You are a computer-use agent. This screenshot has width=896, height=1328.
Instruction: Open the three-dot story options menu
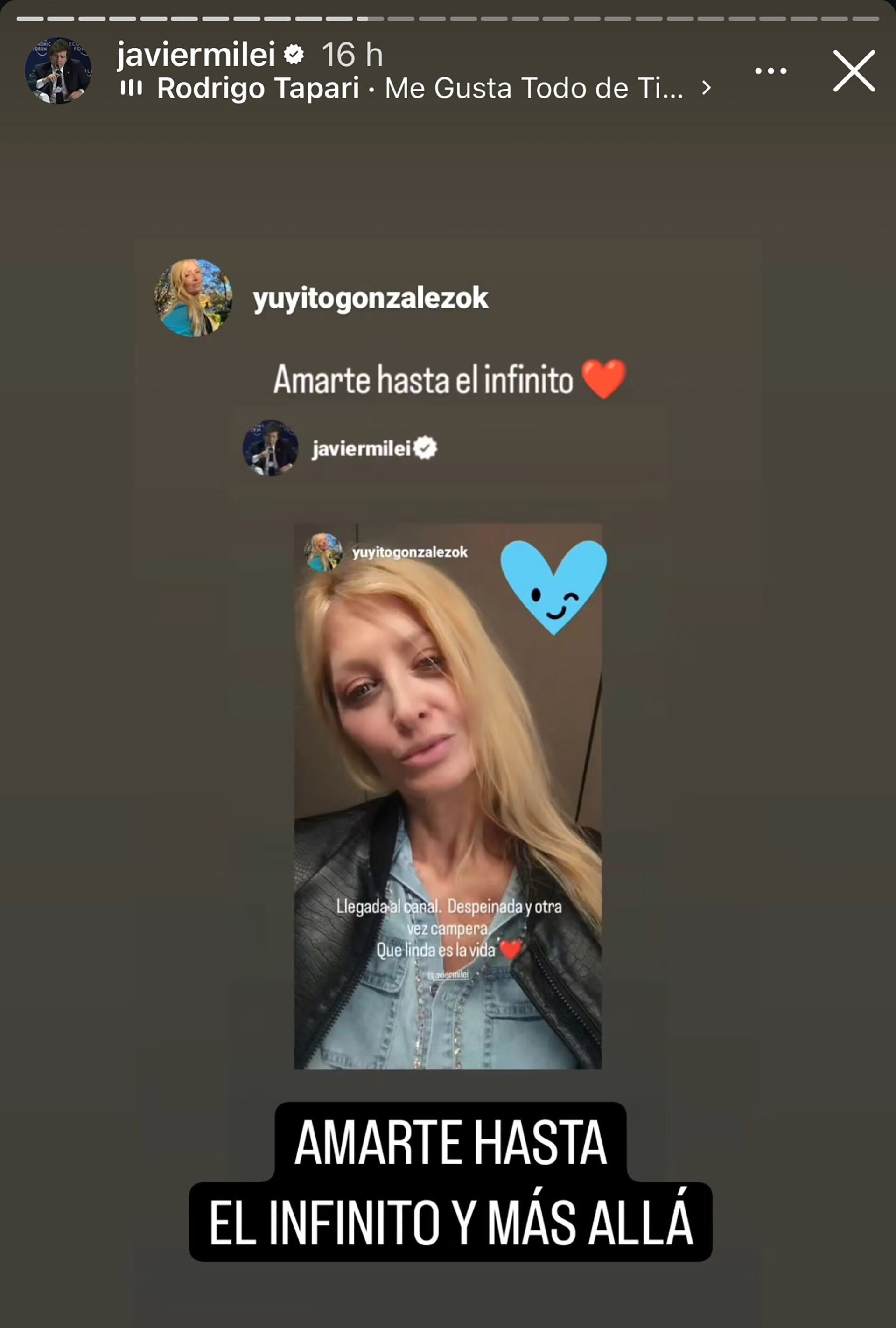(770, 71)
